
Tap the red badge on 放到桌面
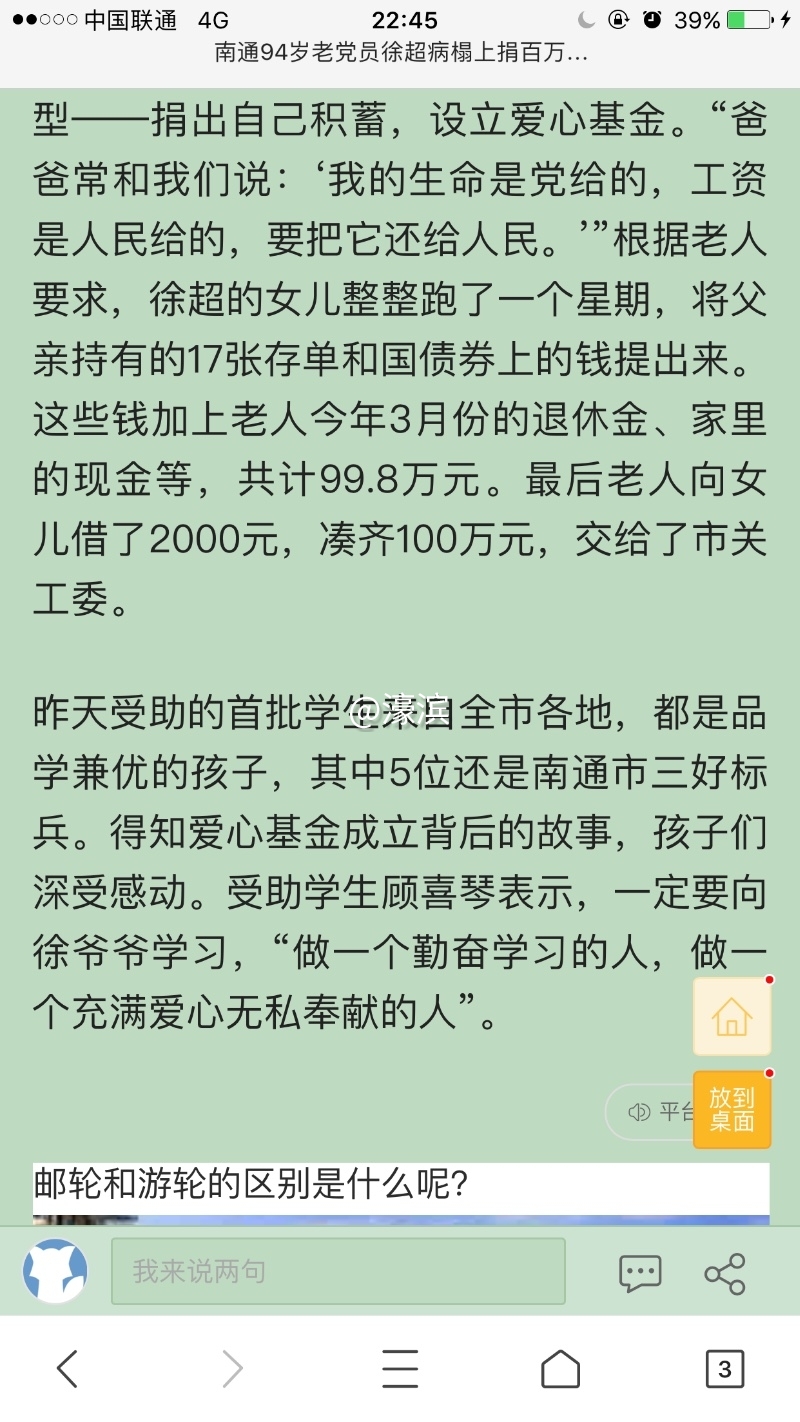click(x=768, y=1074)
